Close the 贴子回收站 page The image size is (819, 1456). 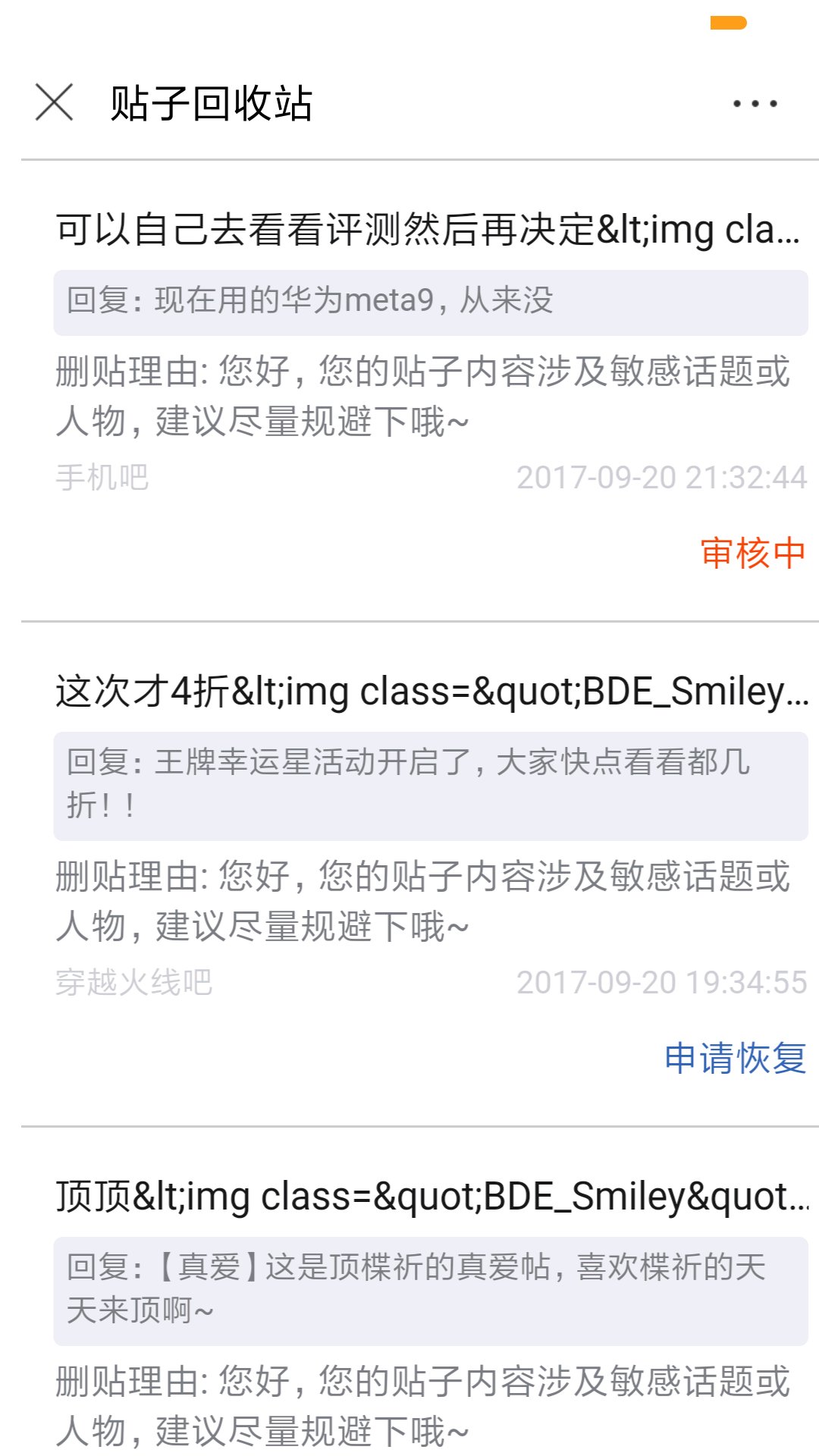coord(55,102)
